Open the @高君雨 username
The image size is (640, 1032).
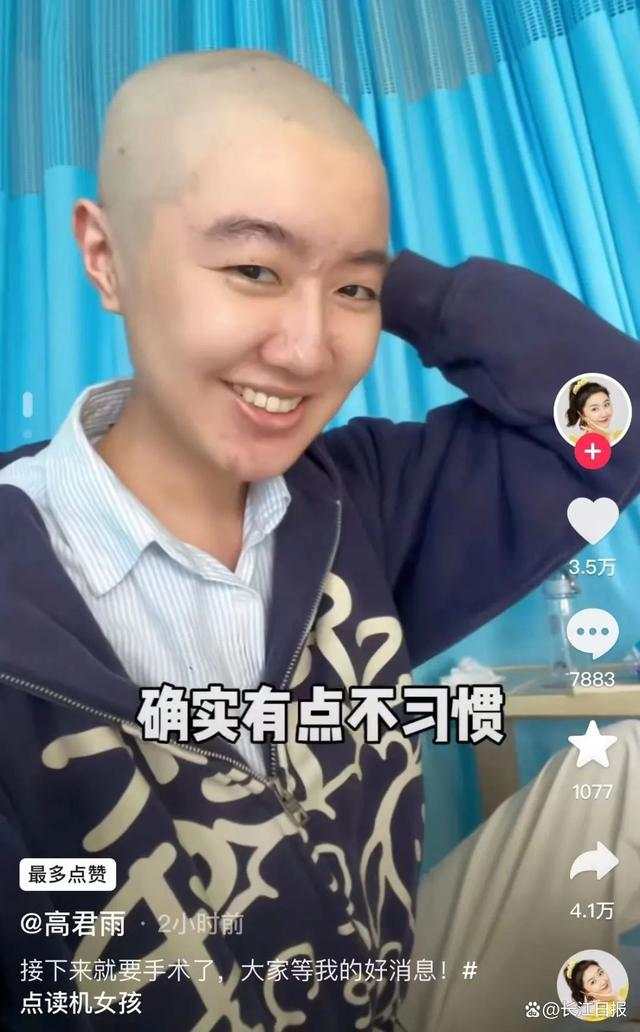(x=72, y=924)
